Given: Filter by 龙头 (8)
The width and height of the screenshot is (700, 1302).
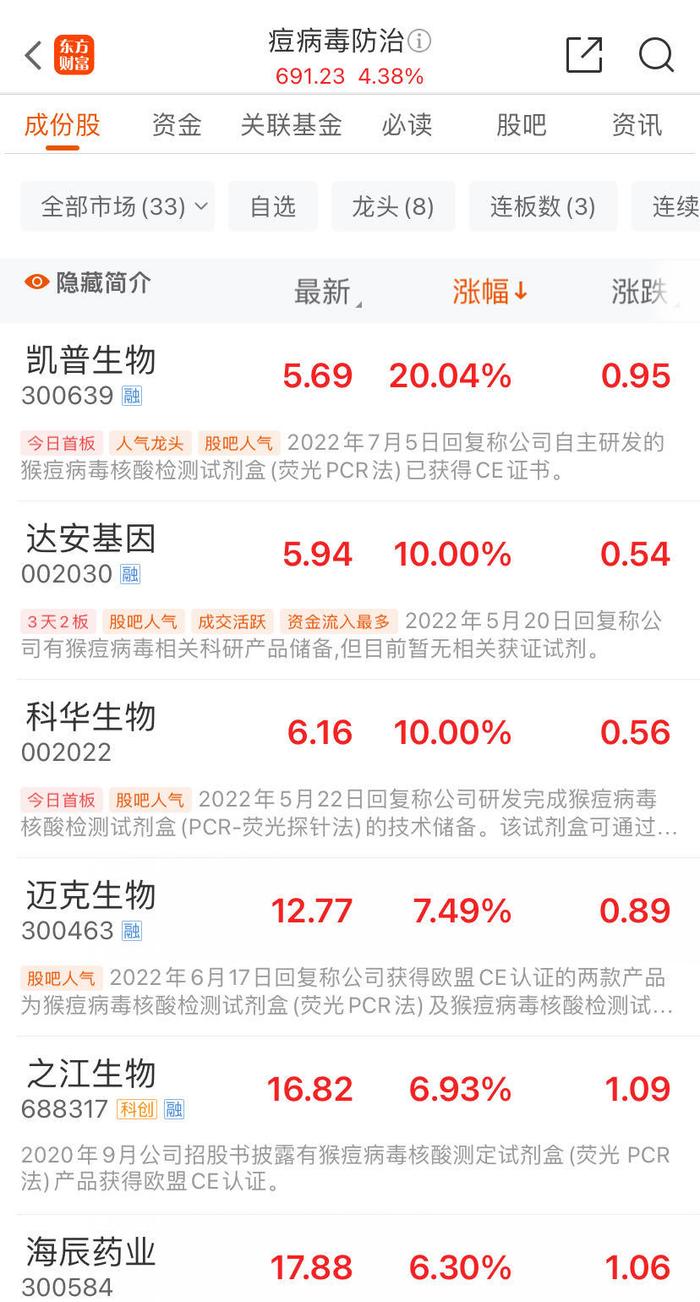Looking at the screenshot, I should point(393,207).
